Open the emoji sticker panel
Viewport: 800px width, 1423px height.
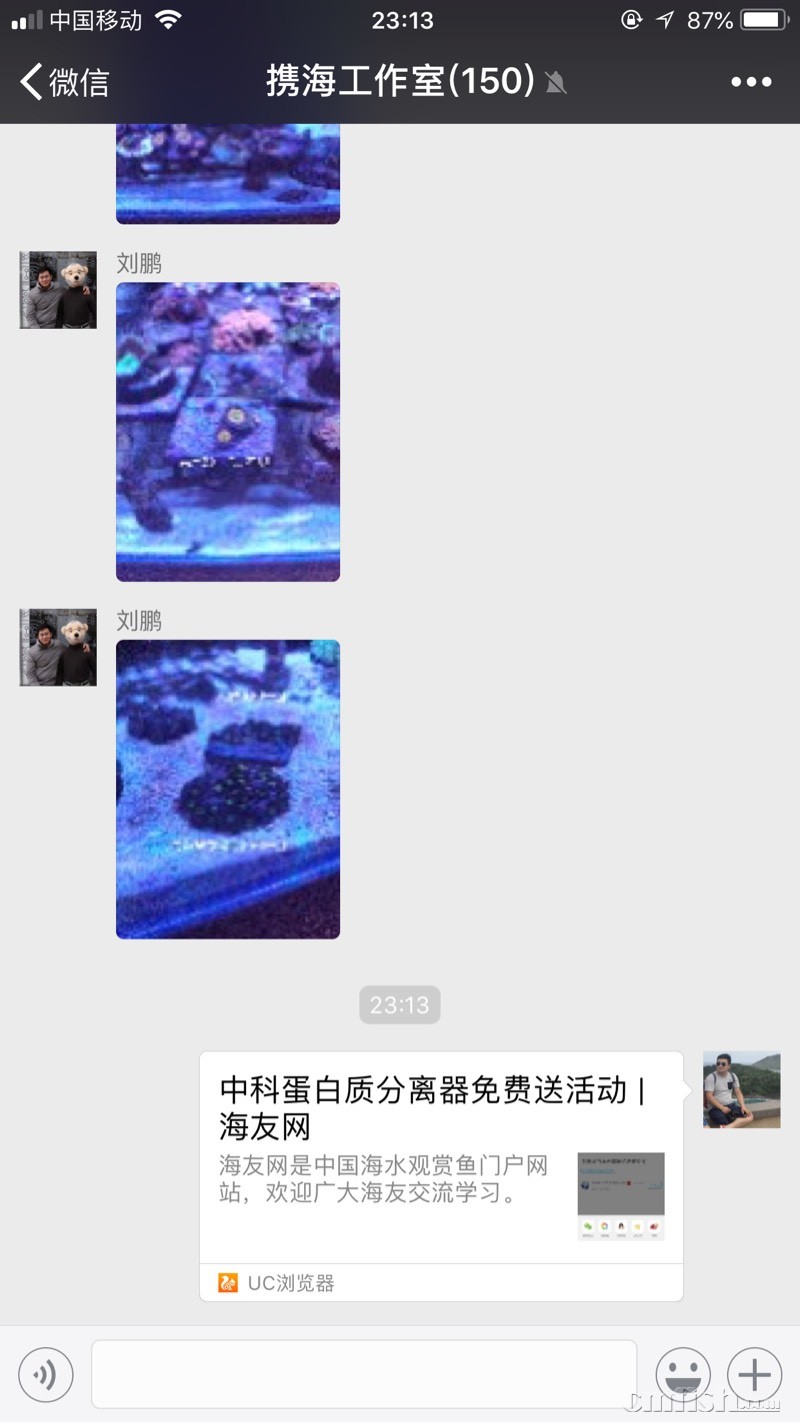(683, 1375)
